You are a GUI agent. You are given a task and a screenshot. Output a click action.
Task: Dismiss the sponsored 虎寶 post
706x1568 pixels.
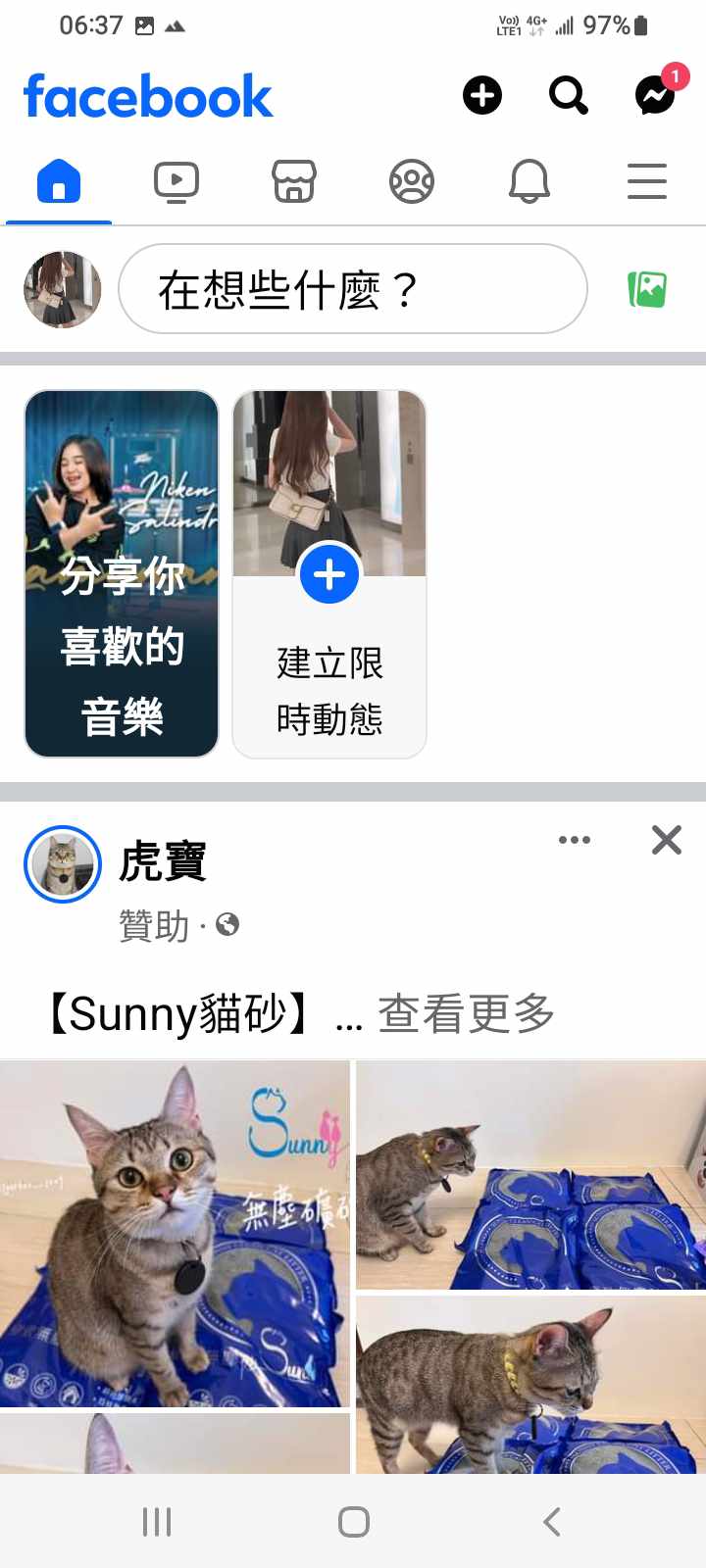click(x=667, y=840)
